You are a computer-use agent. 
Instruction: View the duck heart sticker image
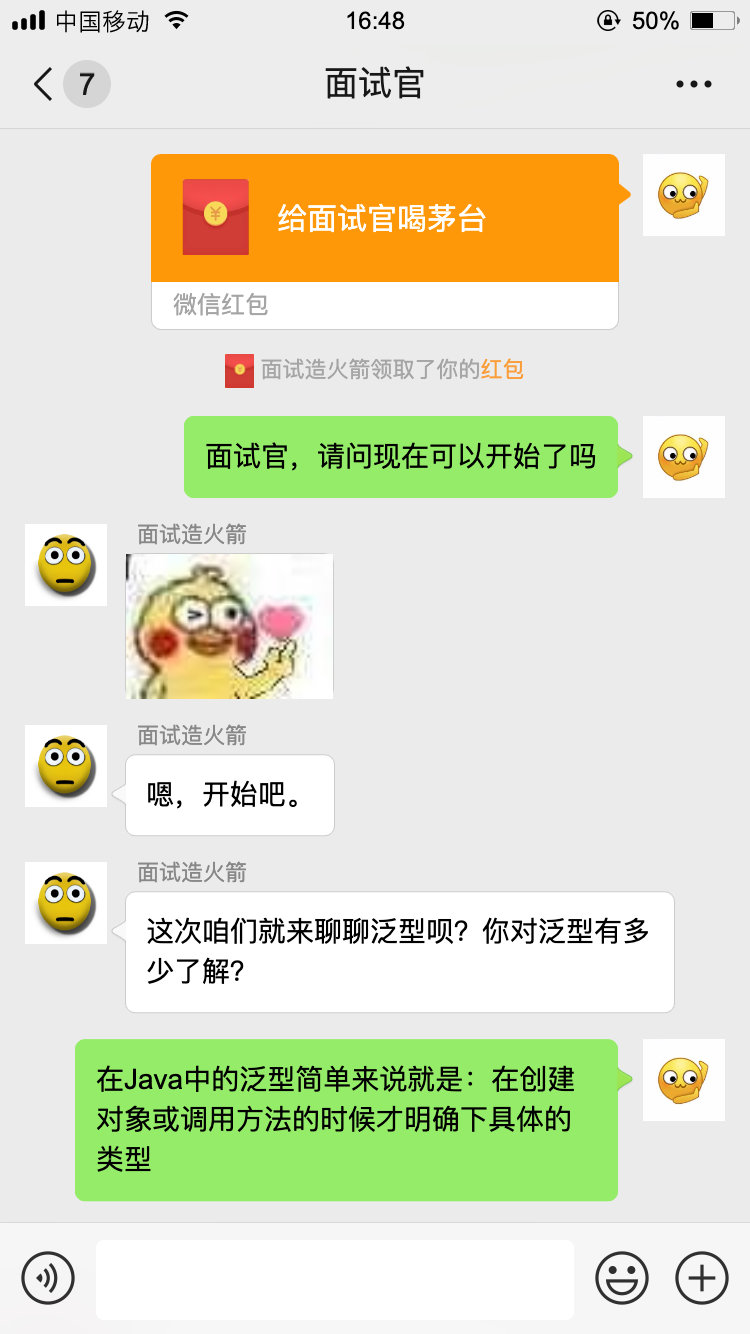230,626
